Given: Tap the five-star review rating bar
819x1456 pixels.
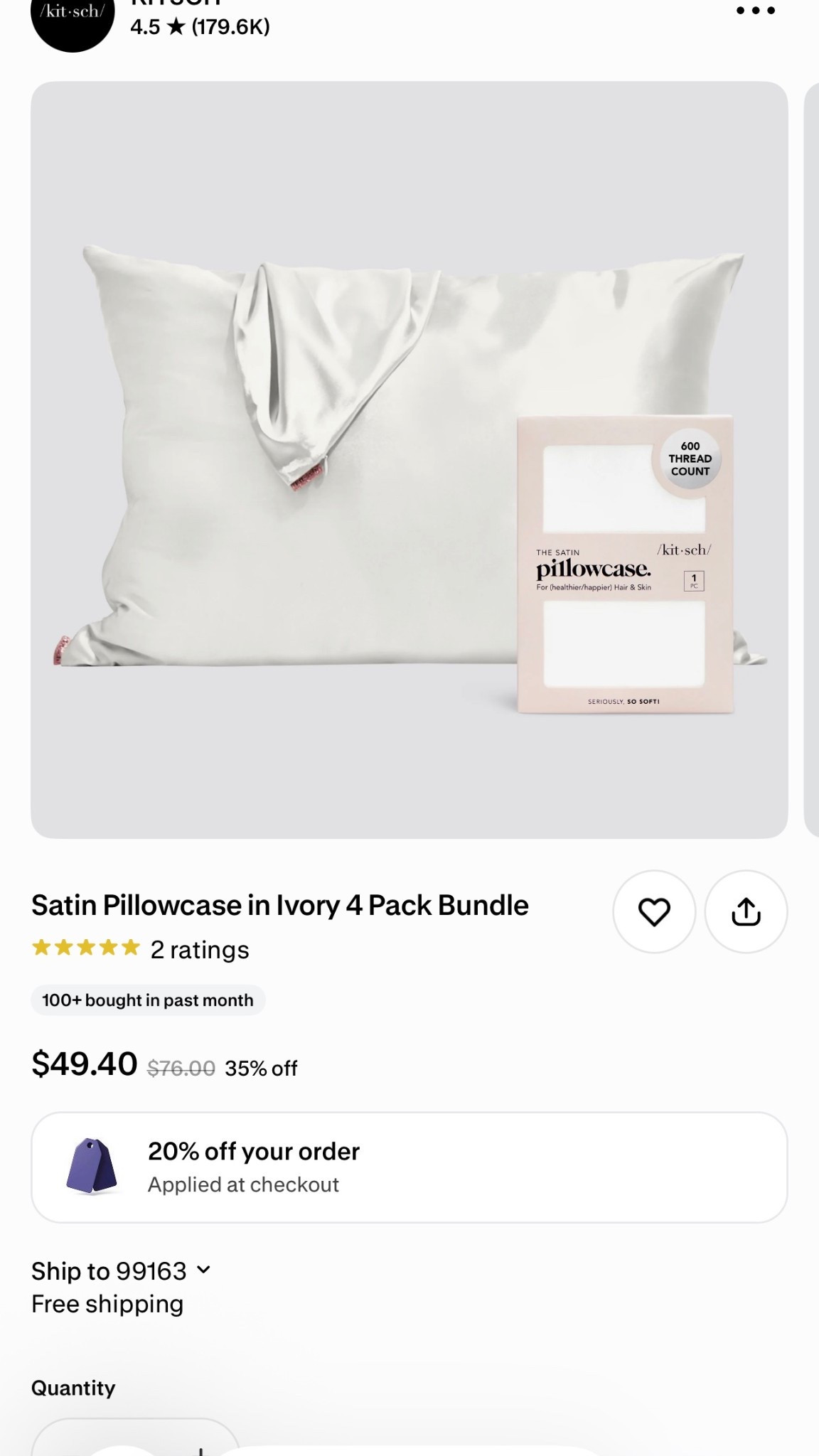Looking at the screenshot, I should pos(85,948).
